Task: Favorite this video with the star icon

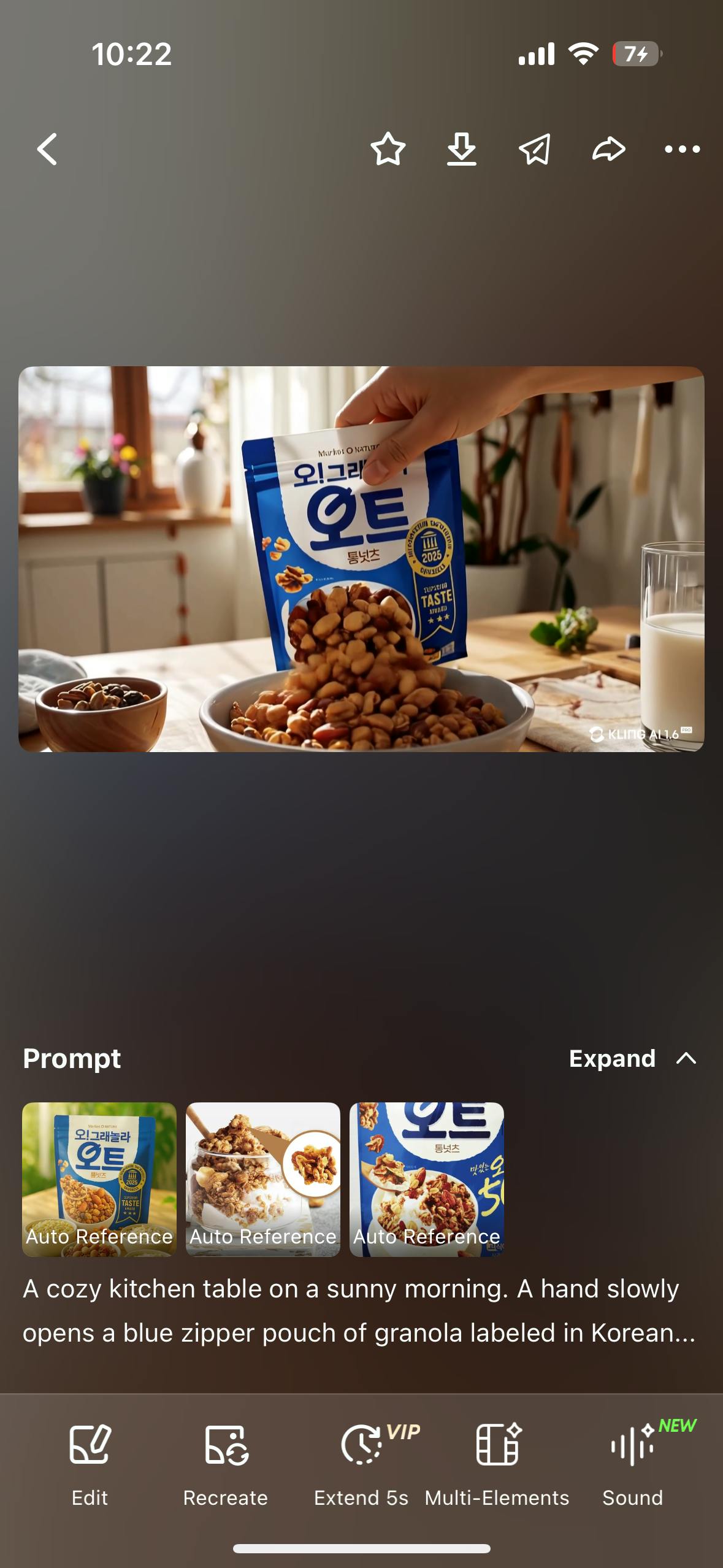Action: [388, 149]
